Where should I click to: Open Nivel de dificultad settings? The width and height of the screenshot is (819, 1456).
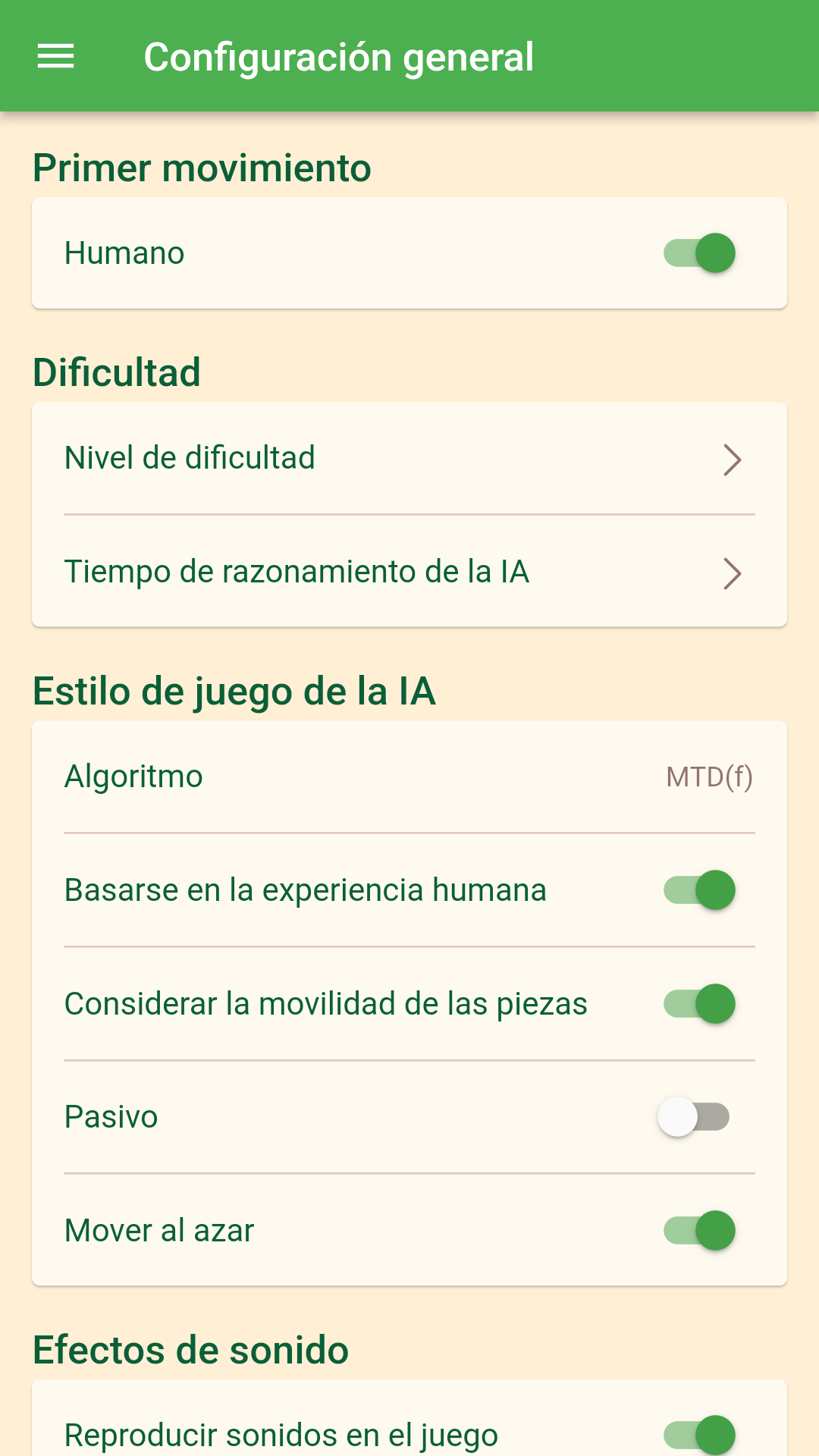(409, 459)
